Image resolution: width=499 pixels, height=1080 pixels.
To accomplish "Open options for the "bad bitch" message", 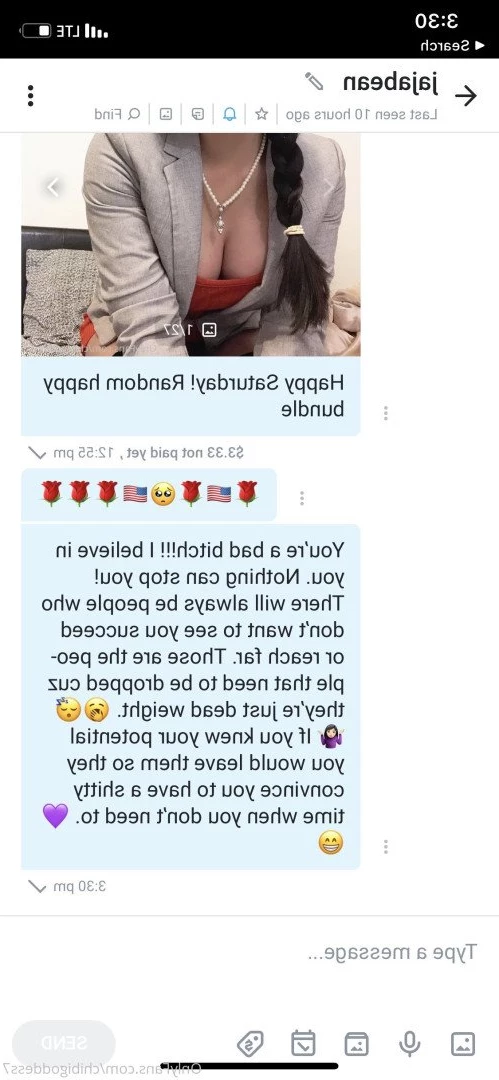I will click(x=385, y=846).
